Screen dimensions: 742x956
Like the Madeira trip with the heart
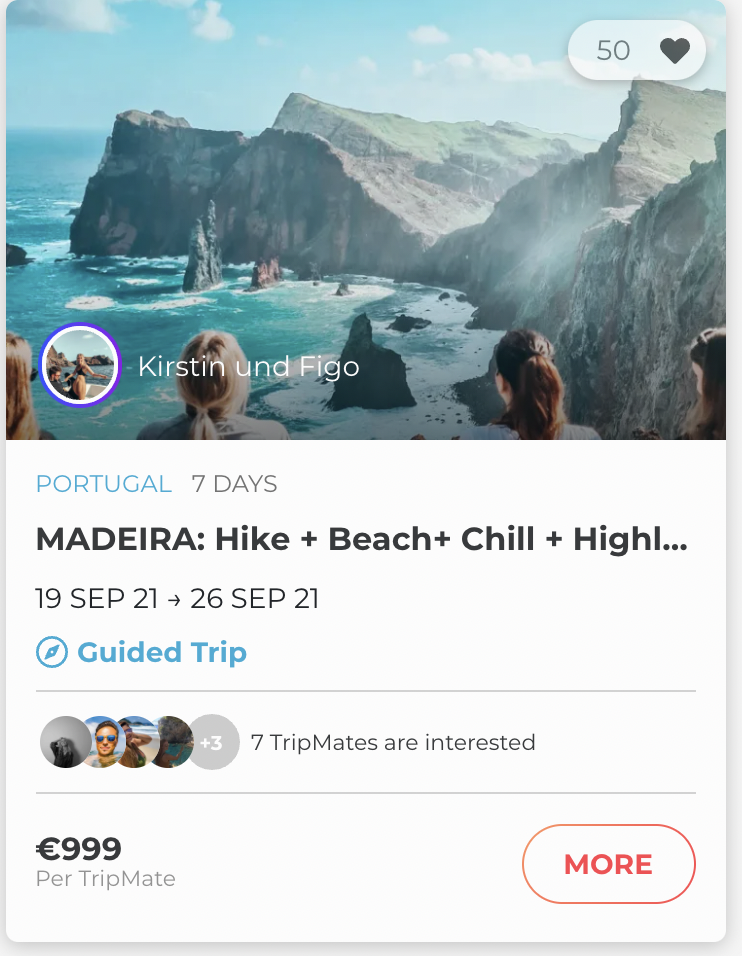point(675,50)
